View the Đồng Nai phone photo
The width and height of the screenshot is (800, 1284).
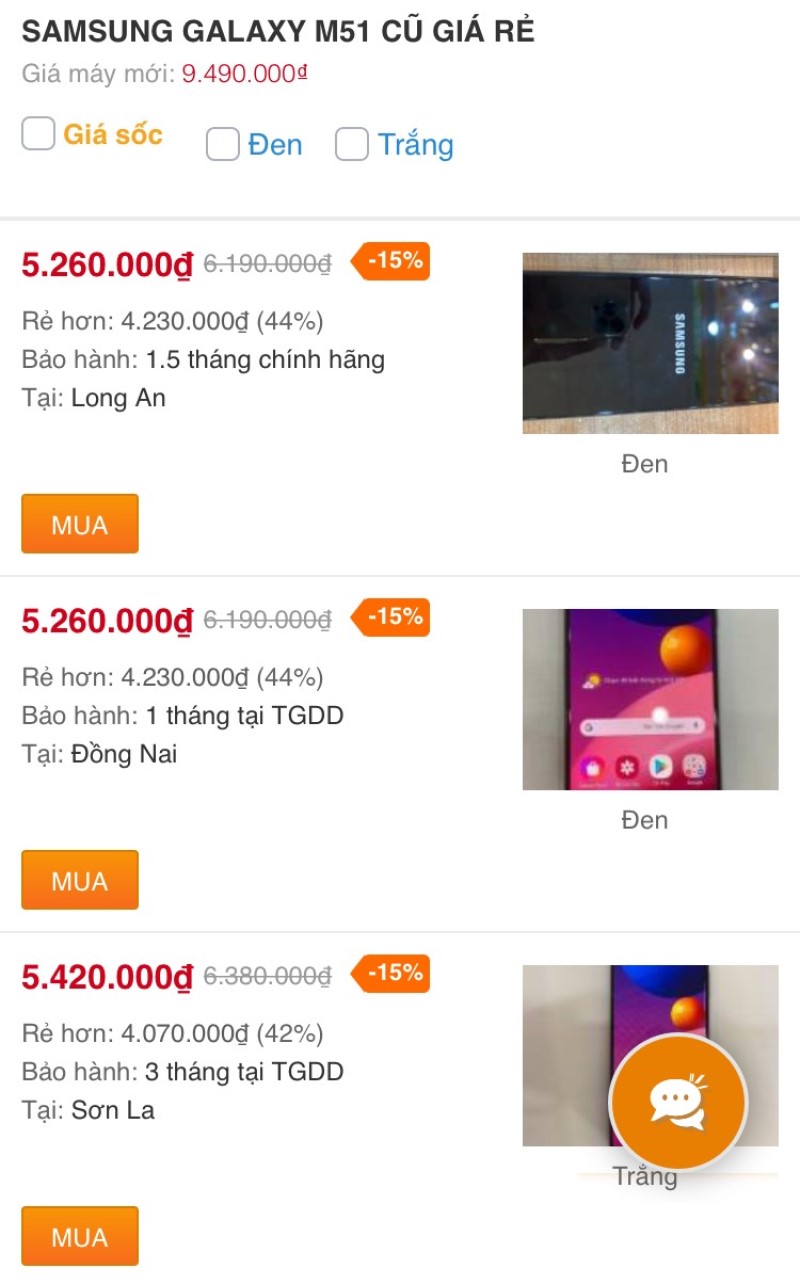[x=650, y=699]
